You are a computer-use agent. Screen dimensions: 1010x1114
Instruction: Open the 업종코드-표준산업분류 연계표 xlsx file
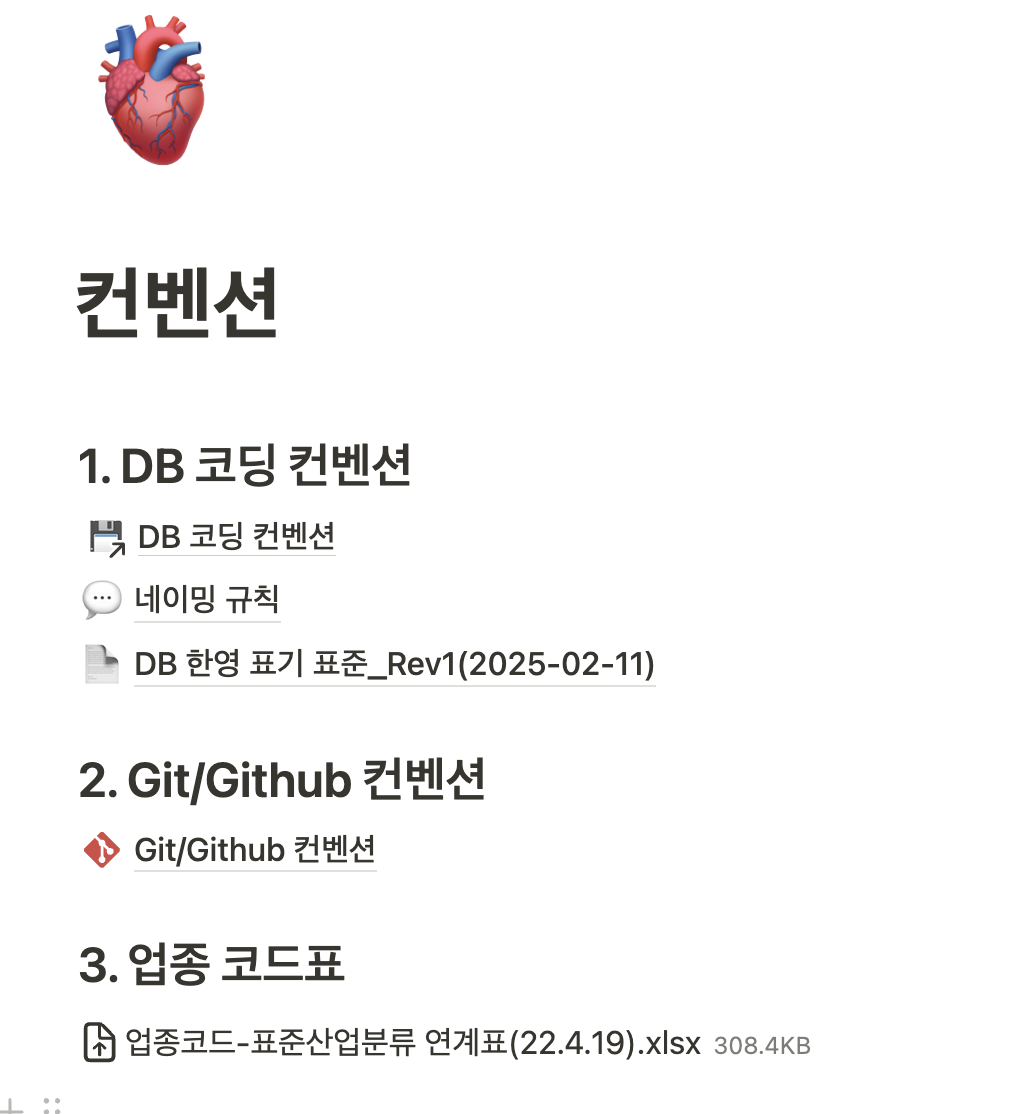coord(413,1043)
